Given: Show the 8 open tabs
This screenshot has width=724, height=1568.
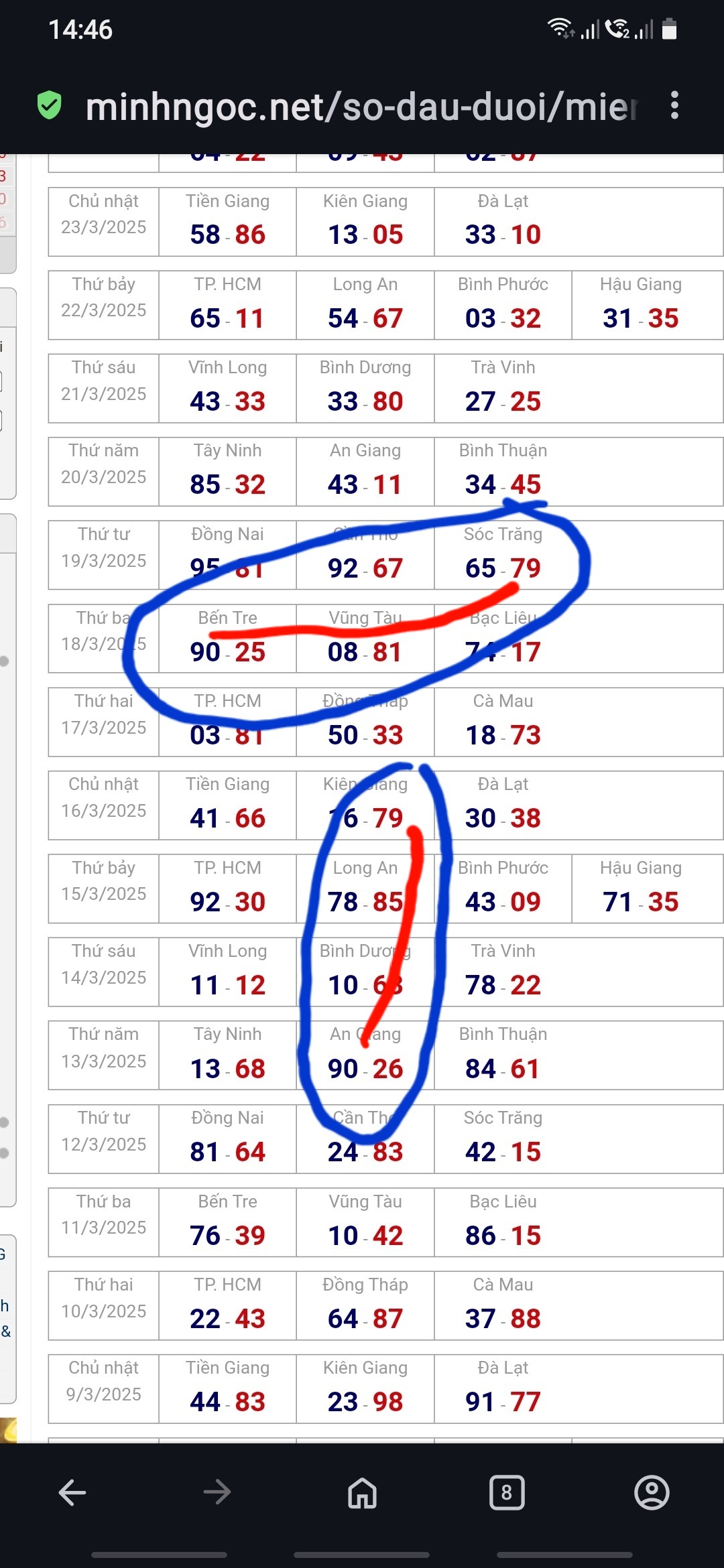Looking at the screenshot, I should 507,1492.
